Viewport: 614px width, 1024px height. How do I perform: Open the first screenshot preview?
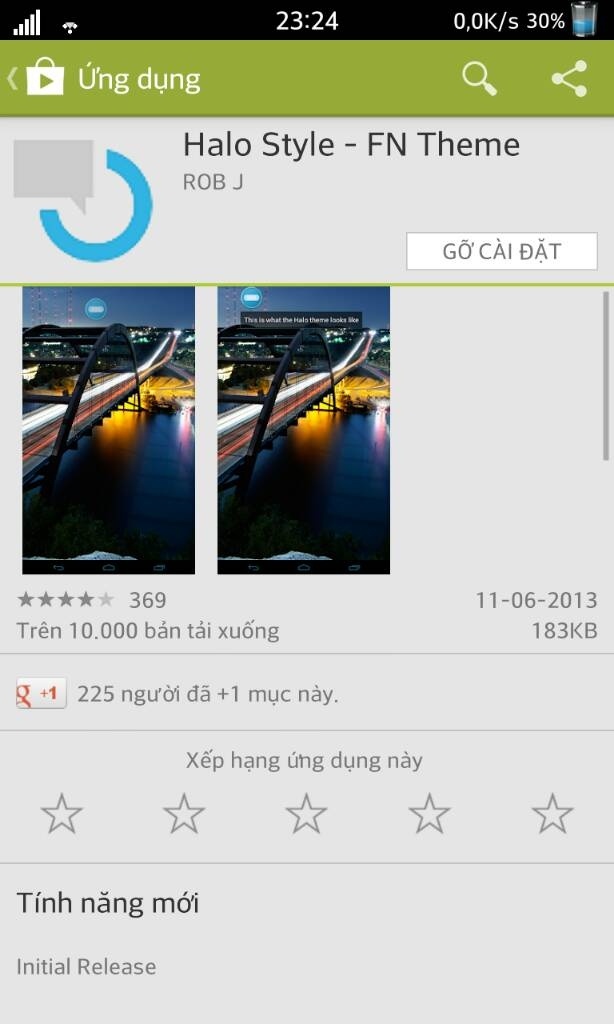pyautogui.click(x=108, y=430)
